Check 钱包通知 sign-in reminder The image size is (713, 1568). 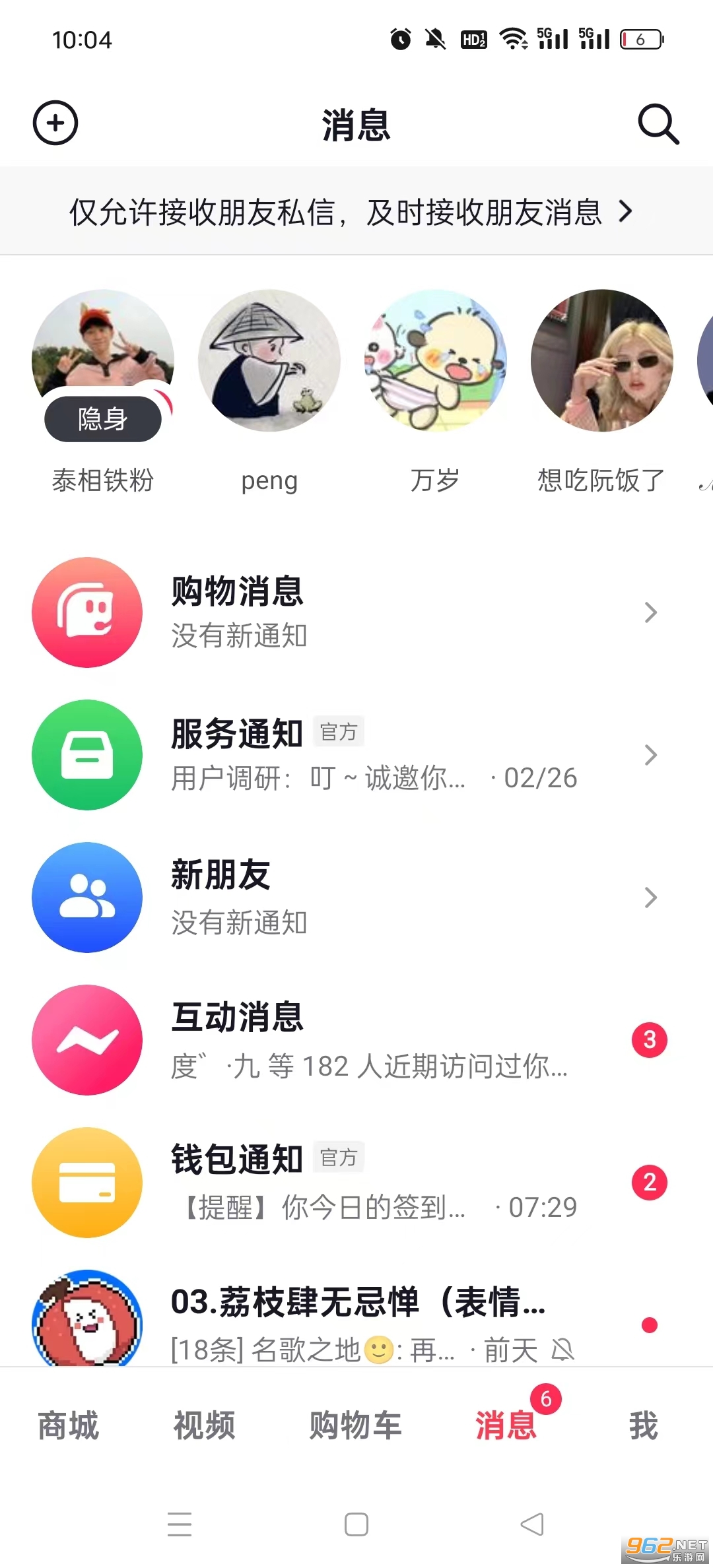[356, 1183]
